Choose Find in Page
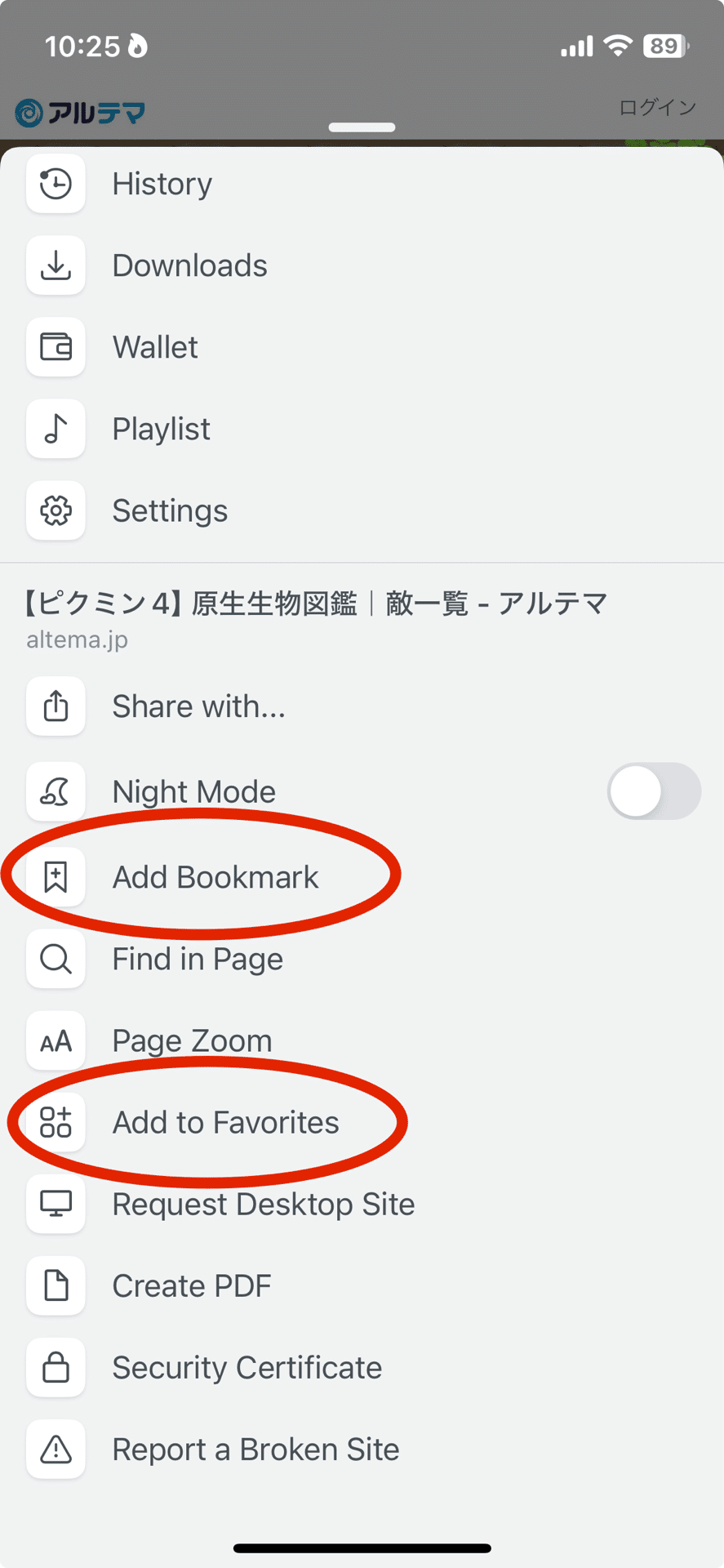Viewport: 724px width, 1568px height. (x=198, y=959)
